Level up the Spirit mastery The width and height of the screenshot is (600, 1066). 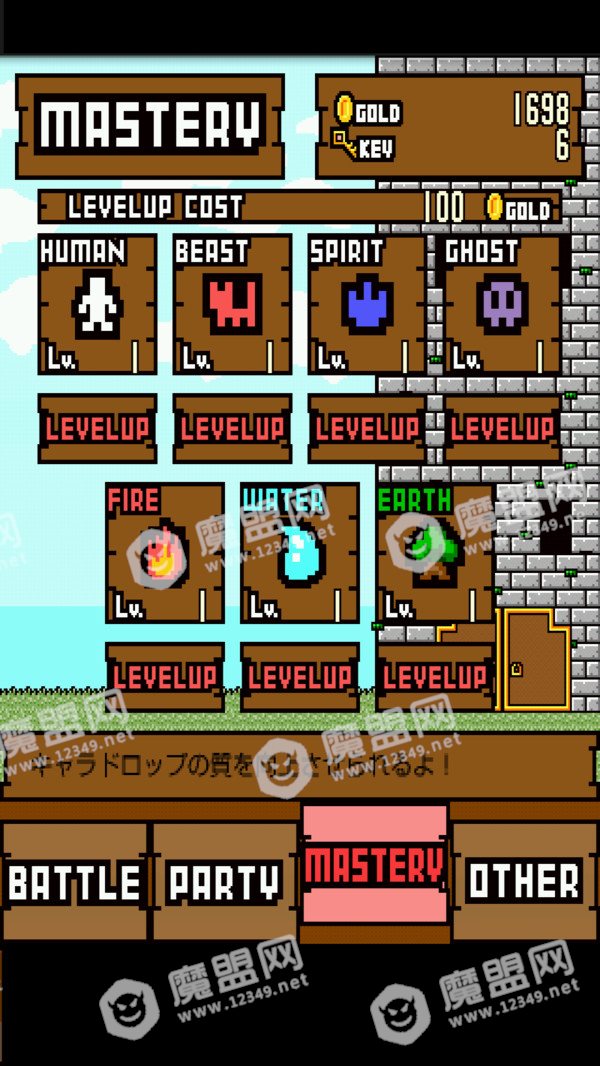pyautogui.click(x=367, y=428)
